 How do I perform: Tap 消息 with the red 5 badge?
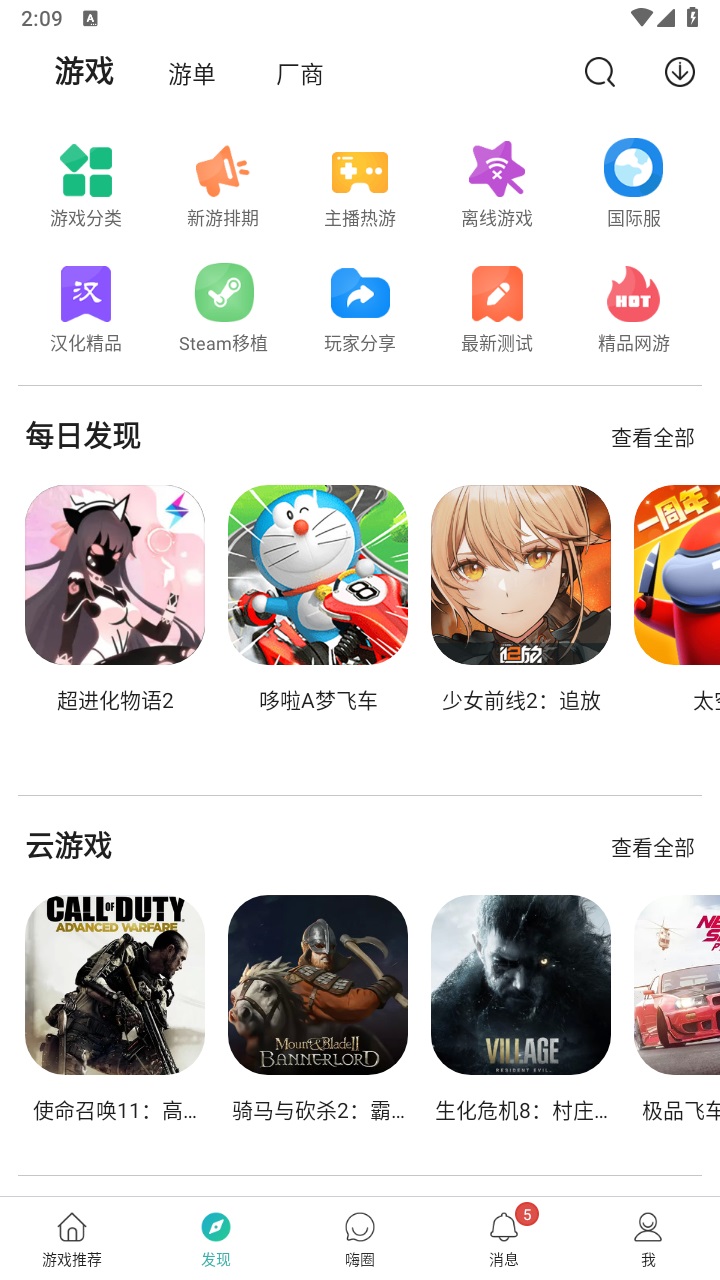504,1237
